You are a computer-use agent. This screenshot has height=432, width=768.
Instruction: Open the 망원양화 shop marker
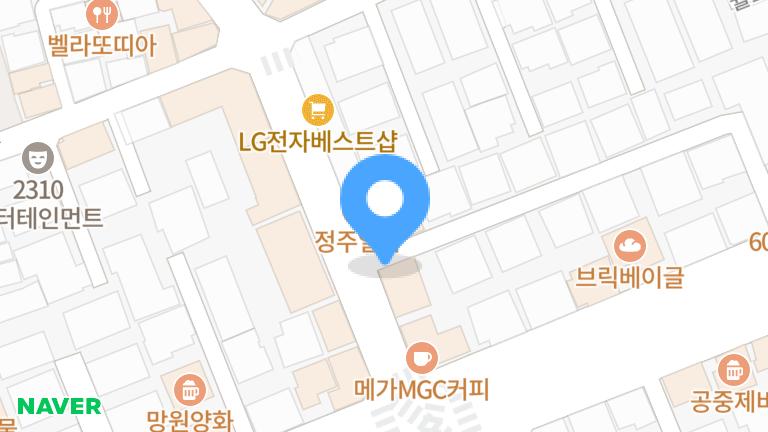pos(189,389)
